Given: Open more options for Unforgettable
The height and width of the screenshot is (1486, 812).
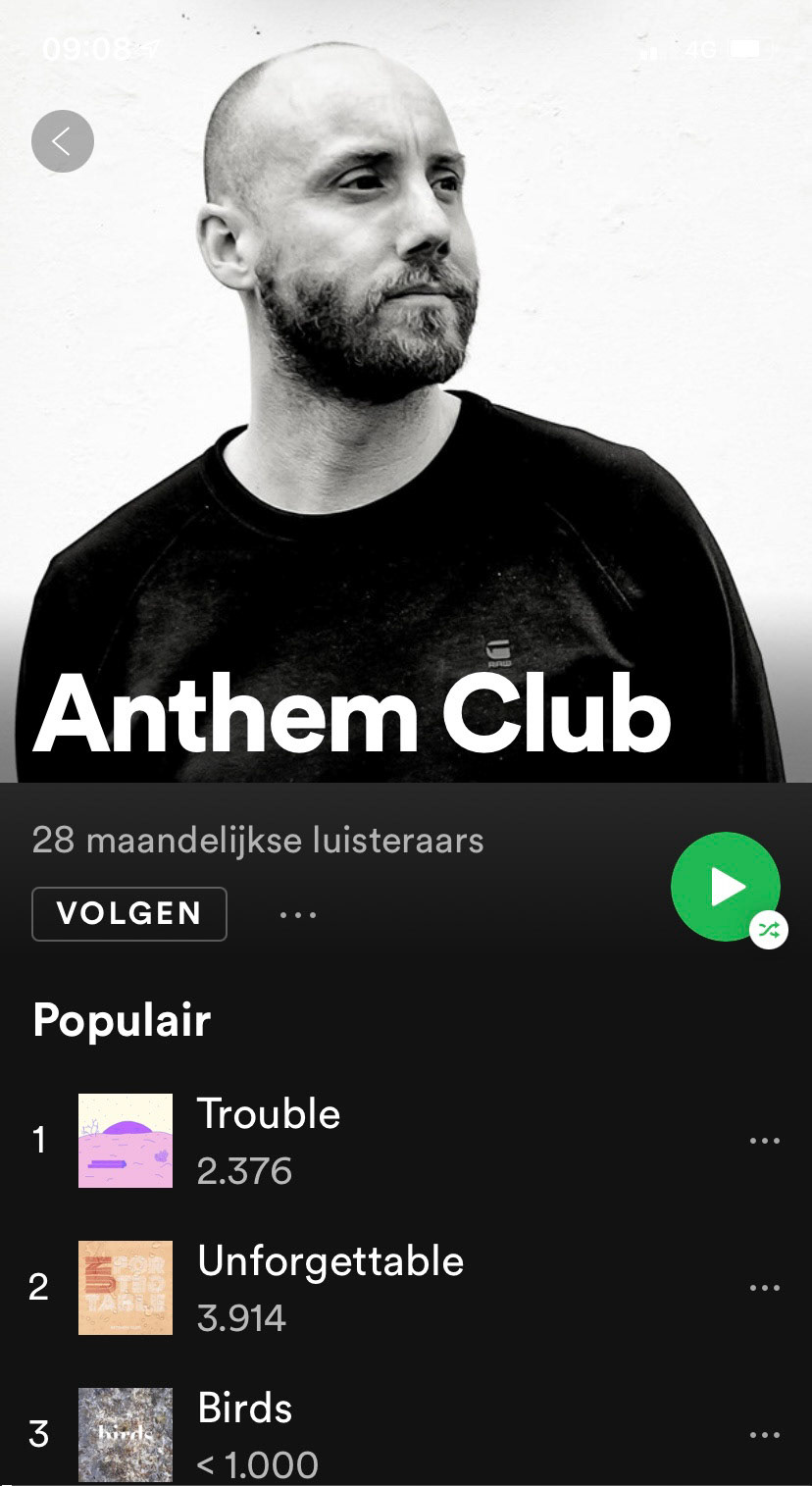Looking at the screenshot, I should [x=765, y=1288].
